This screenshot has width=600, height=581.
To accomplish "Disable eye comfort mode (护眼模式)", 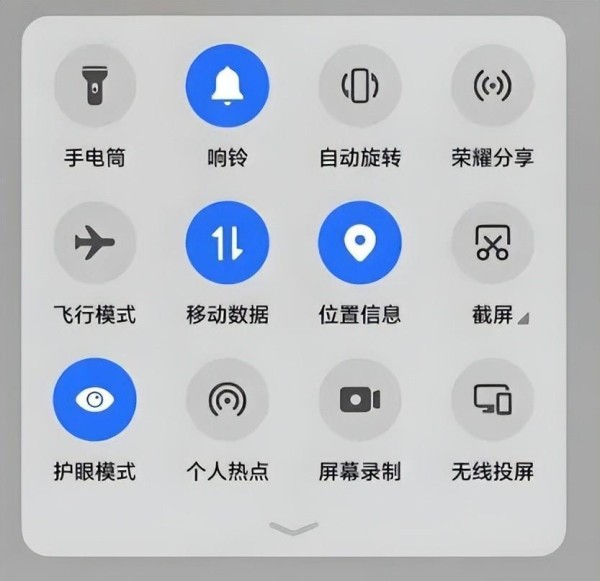I will pyautogui.click(x=95, y=400).
